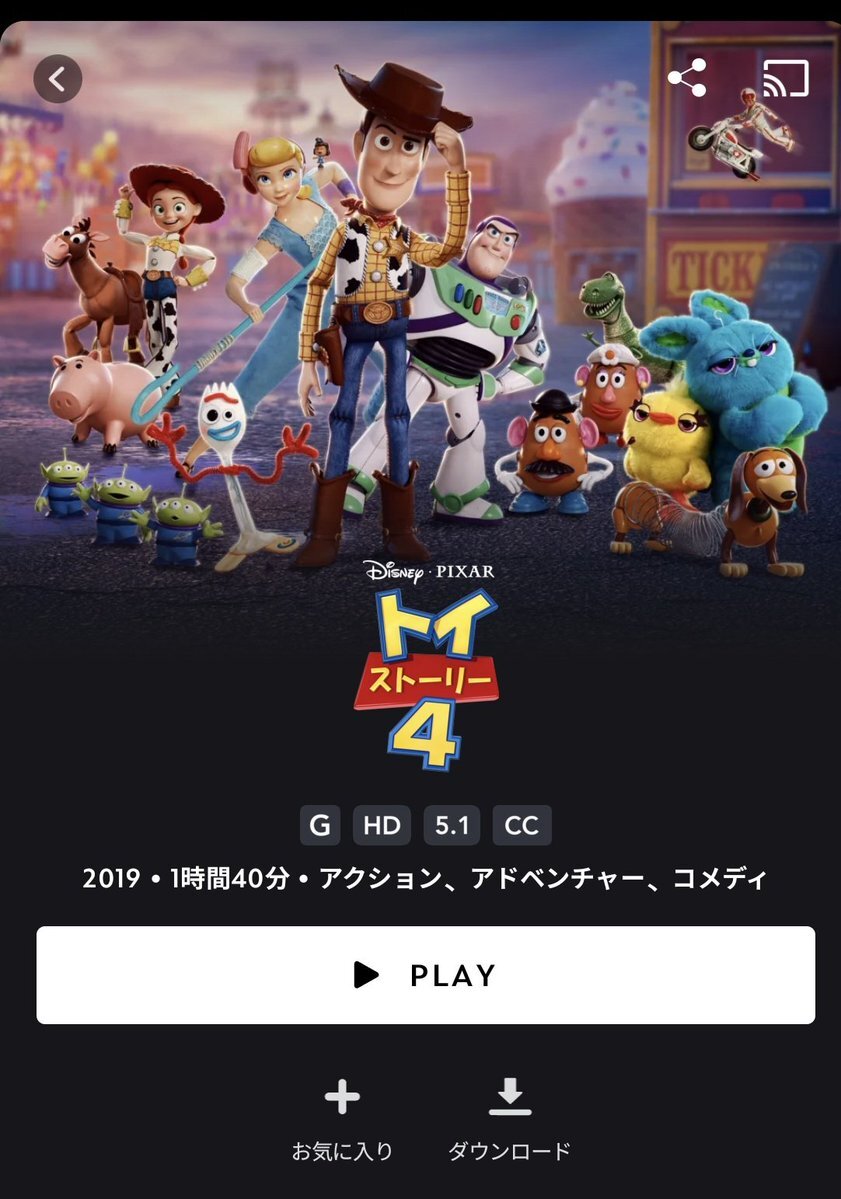Select the G rating badge
Screen dimensions: 841x1199
click(320, 825)
